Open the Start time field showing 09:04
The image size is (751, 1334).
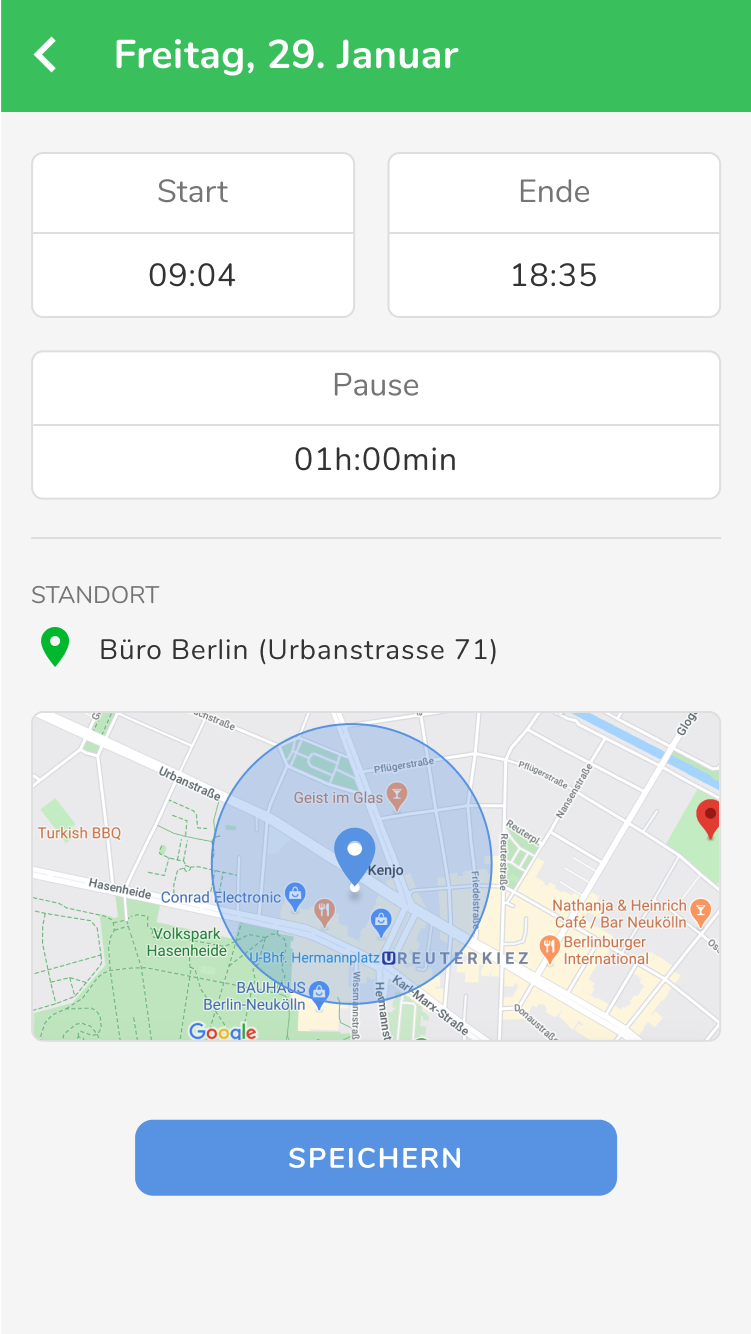192,275
